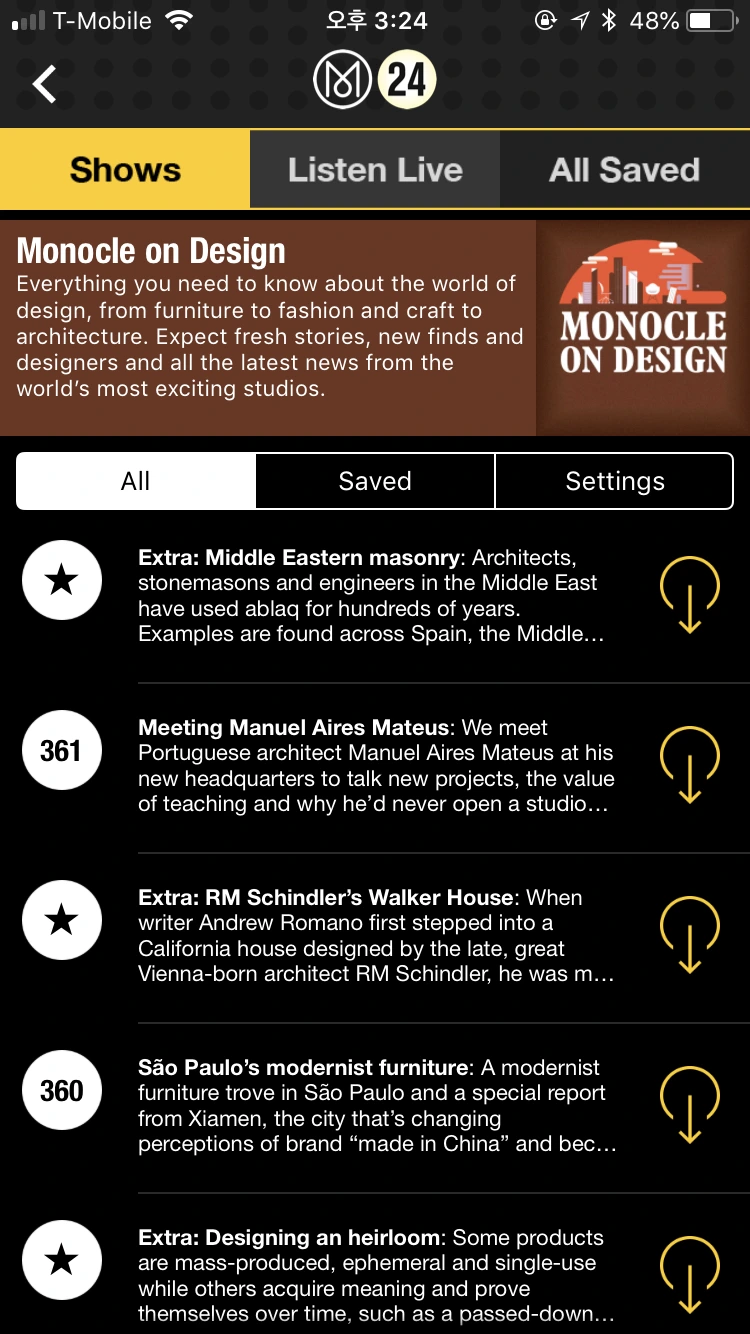Switch to the Listen Live tab

[x=375, y=169]
